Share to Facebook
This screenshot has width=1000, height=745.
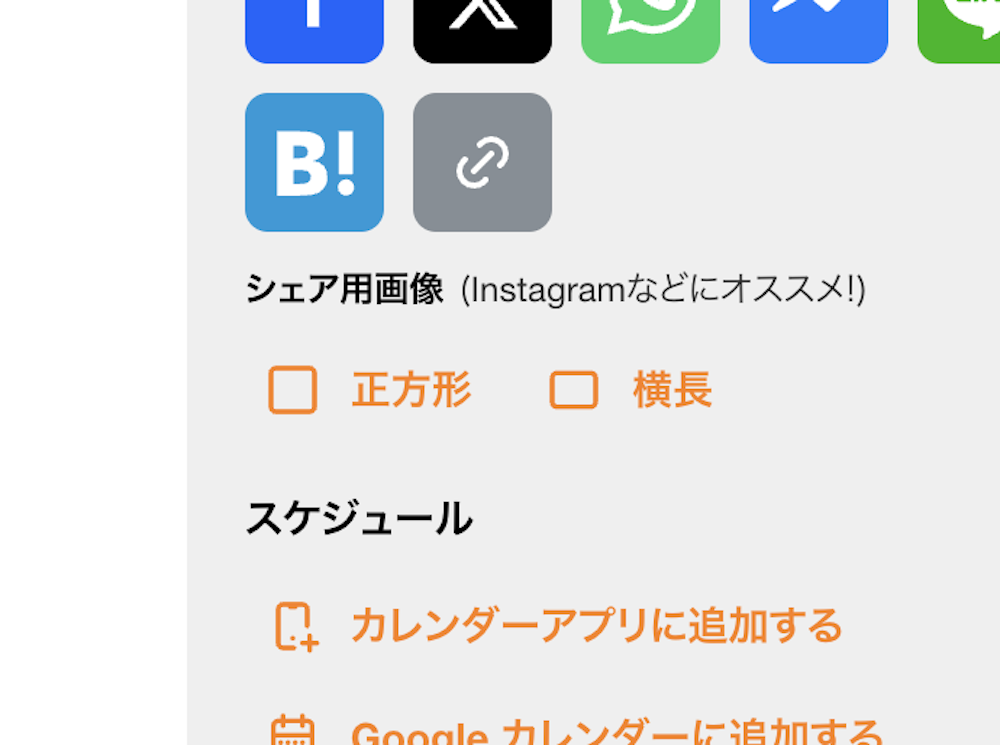click(x=314, y=30)
